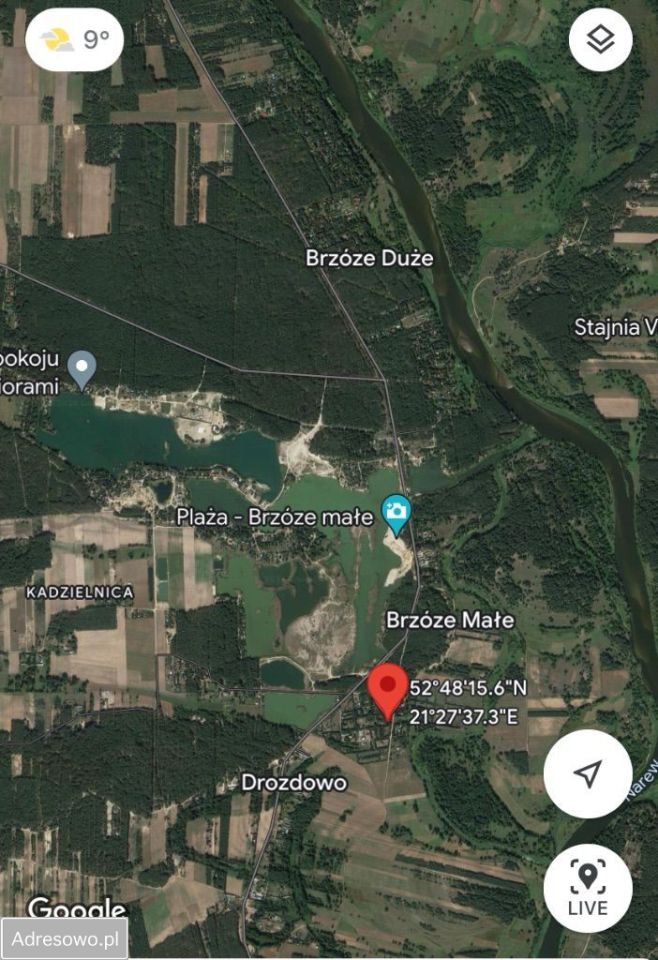Open the Plaża - Brzóze małe photo marker
This screenshot has width=658, height=960.
397,514
